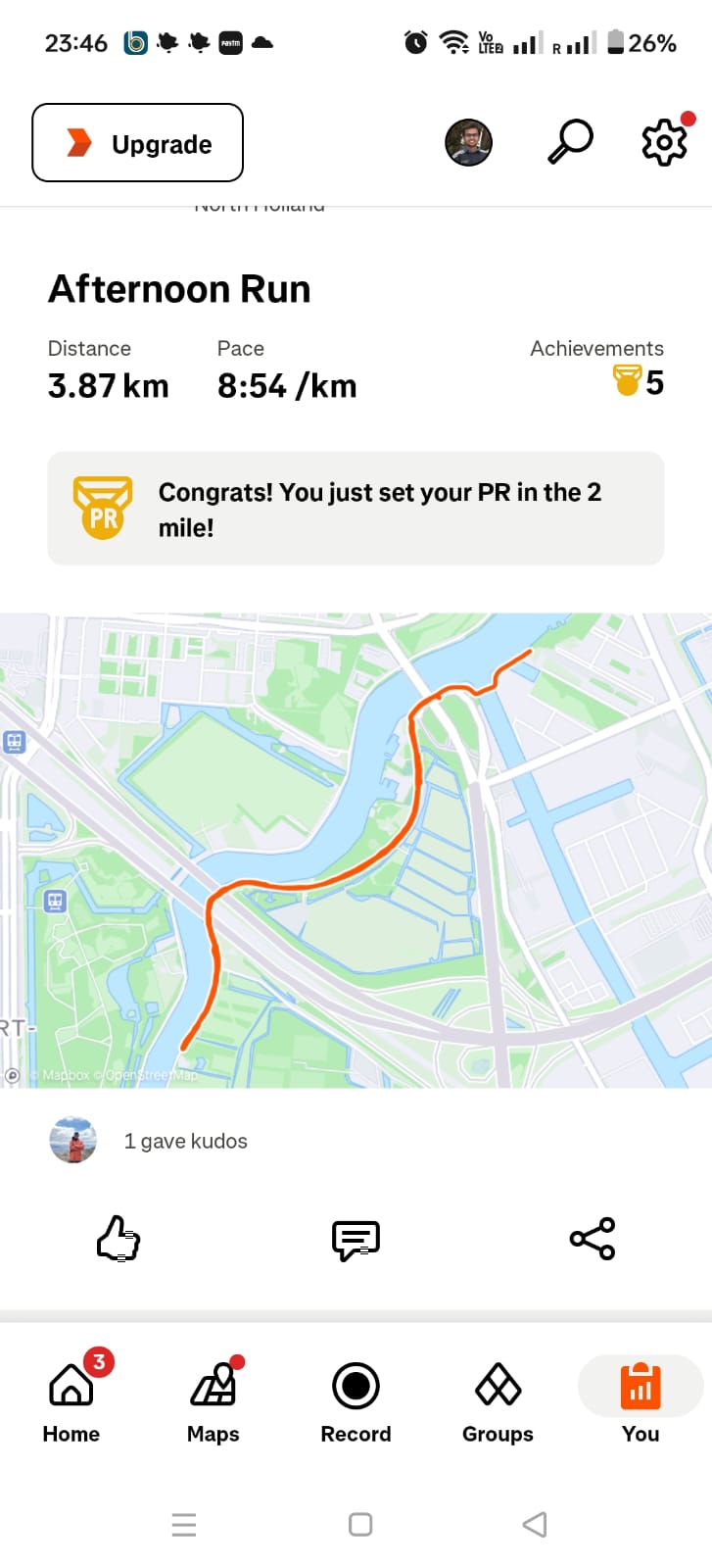
Task: Go to the Groups tab
Action: coord(498,1399)
